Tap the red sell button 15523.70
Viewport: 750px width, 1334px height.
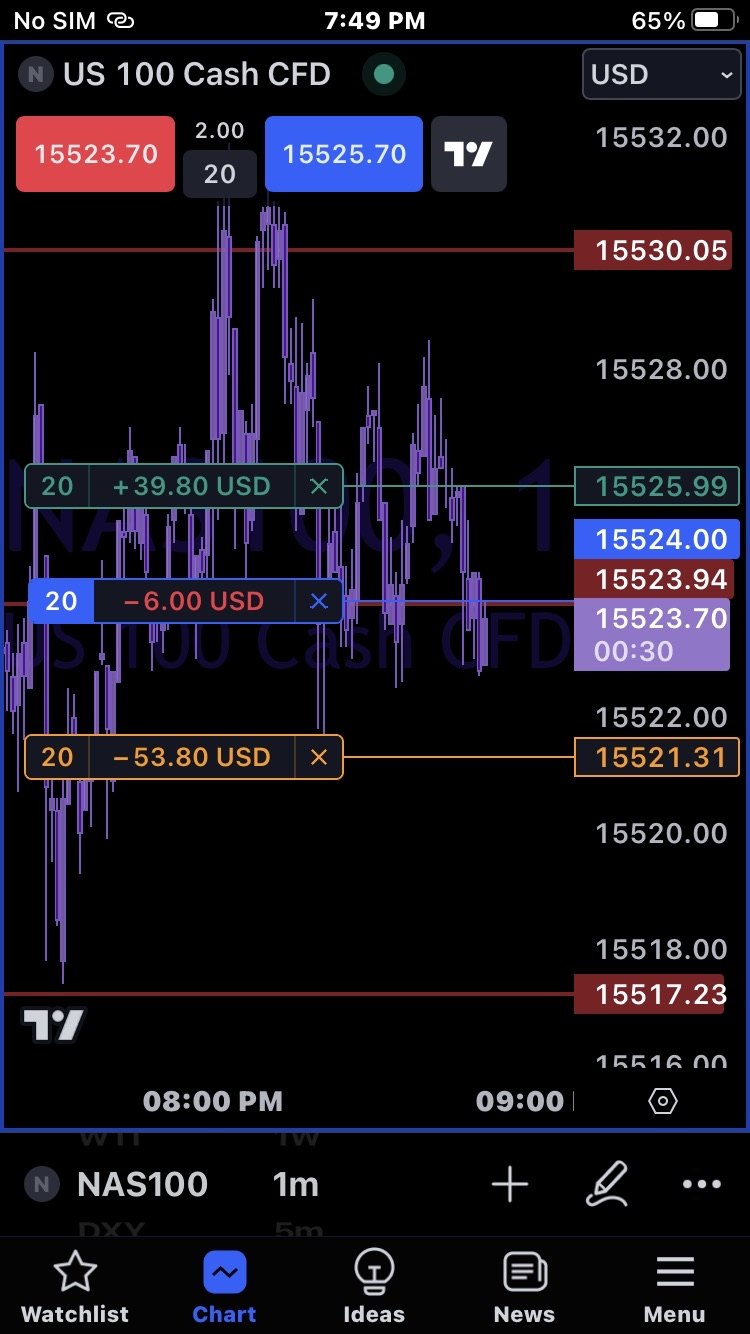tap(95, 154)
